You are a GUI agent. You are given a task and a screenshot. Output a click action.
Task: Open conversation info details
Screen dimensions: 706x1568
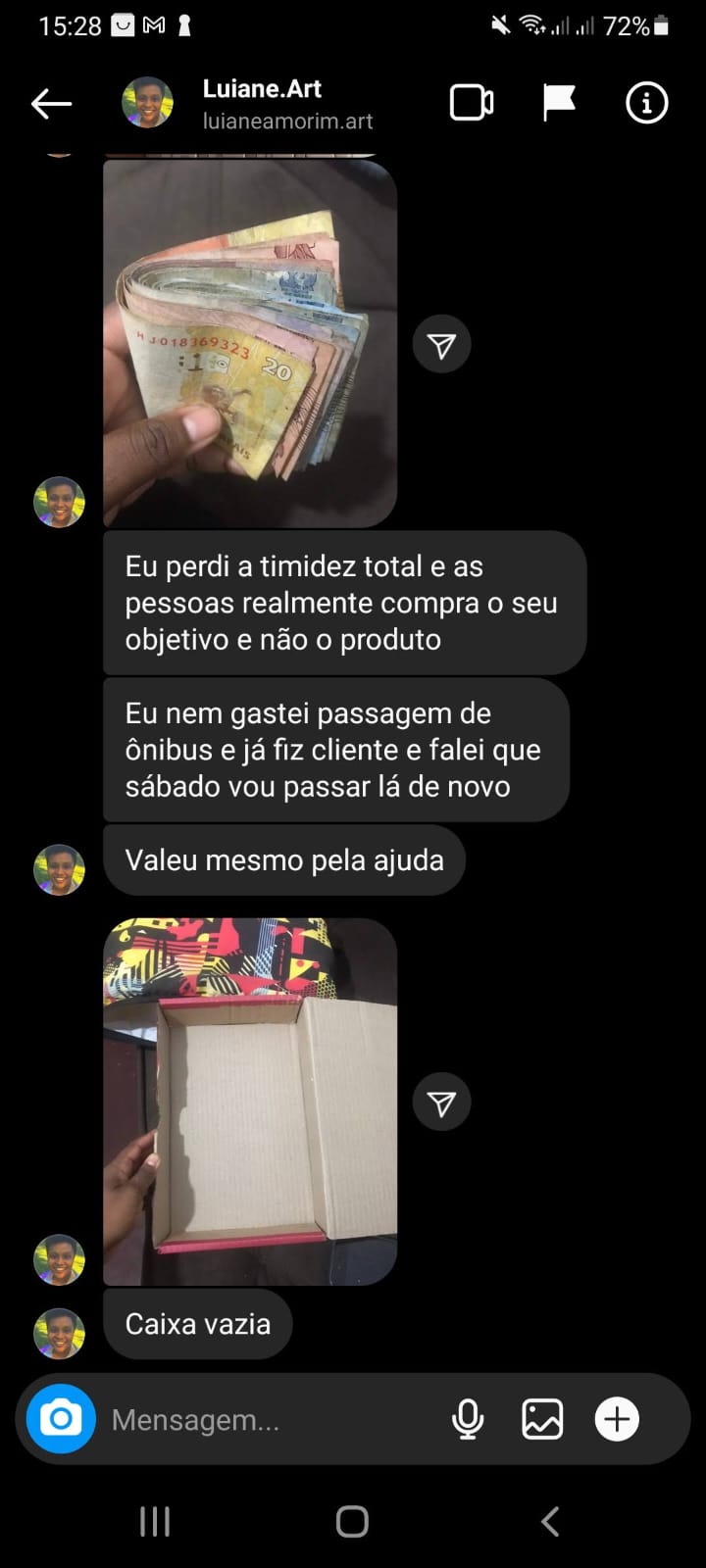click(646, 103)
